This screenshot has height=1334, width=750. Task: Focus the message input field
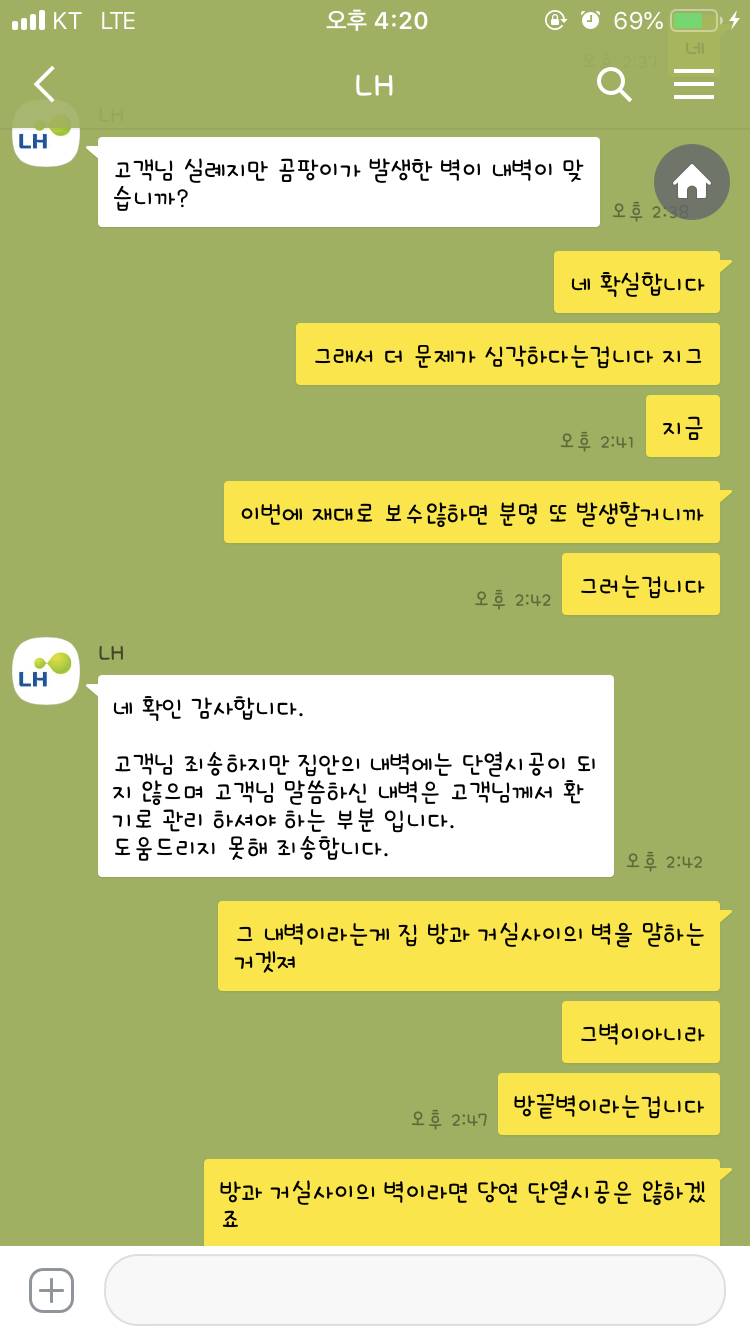tap(414, 1290)
